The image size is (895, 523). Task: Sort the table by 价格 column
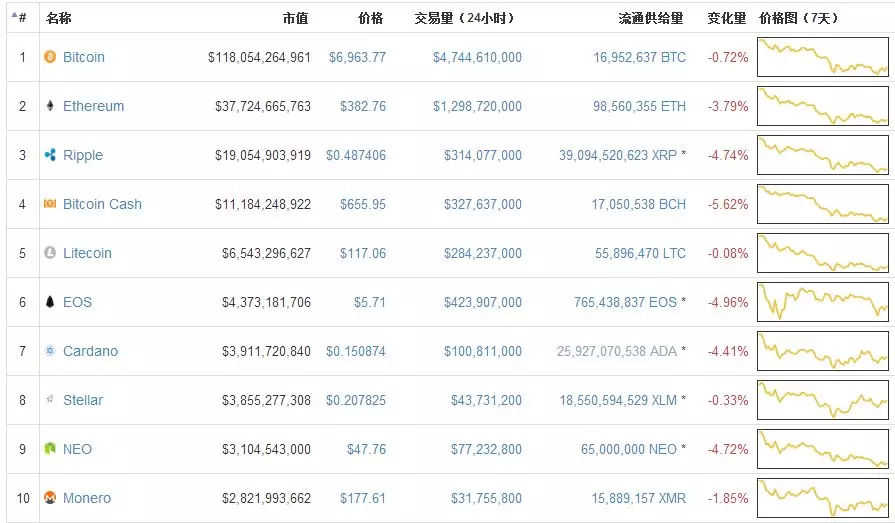[x=370, y=18]
